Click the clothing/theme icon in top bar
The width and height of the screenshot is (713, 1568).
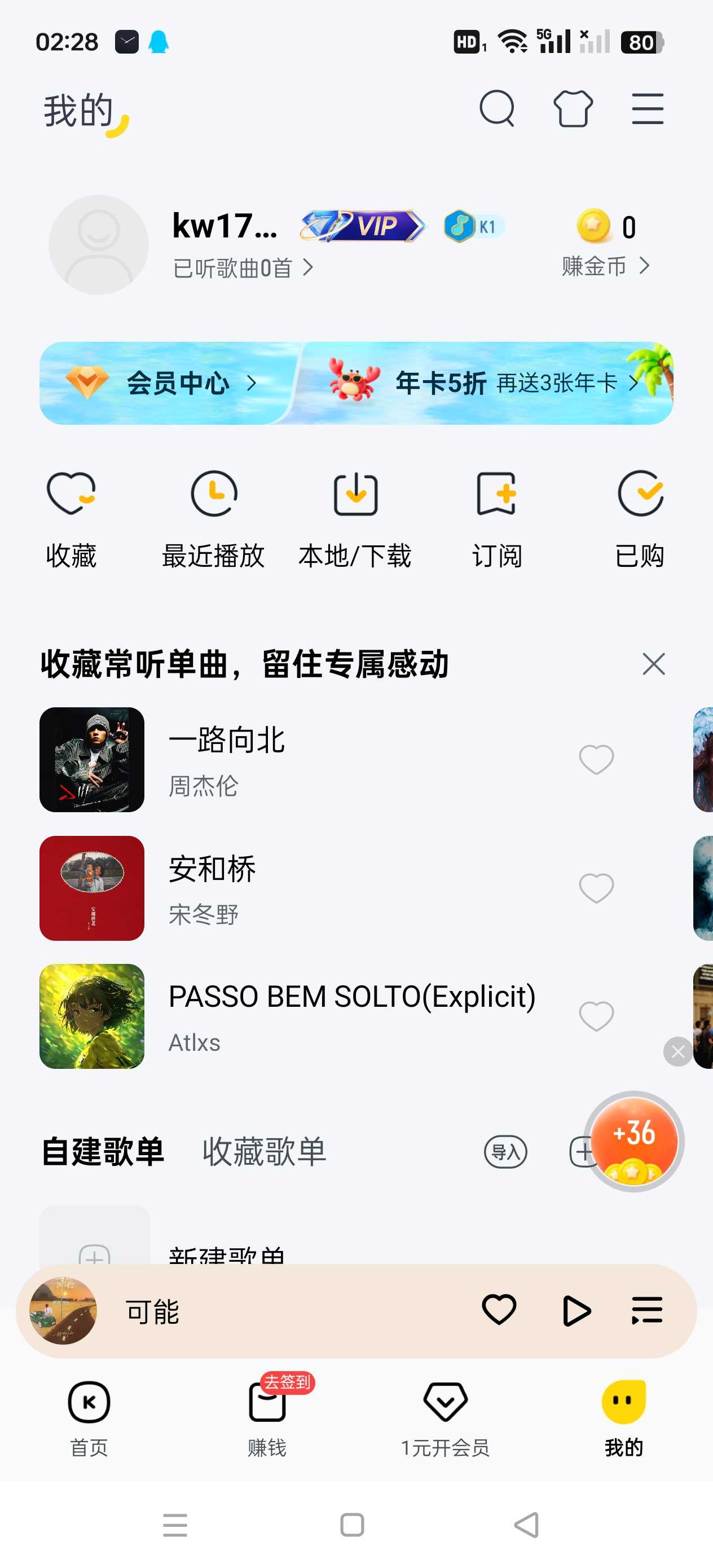coord(573,108)
